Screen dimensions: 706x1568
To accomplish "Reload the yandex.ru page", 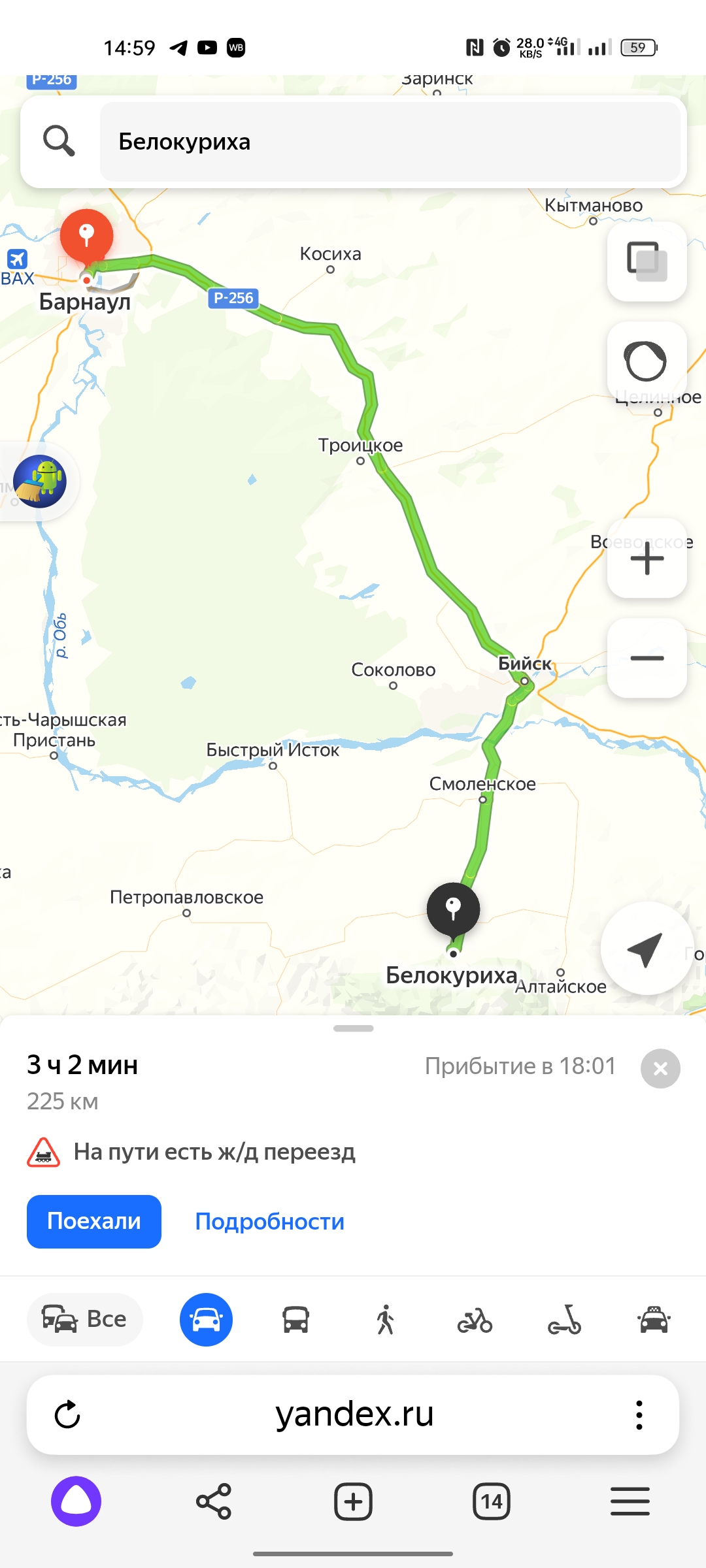I will 67,1415.
